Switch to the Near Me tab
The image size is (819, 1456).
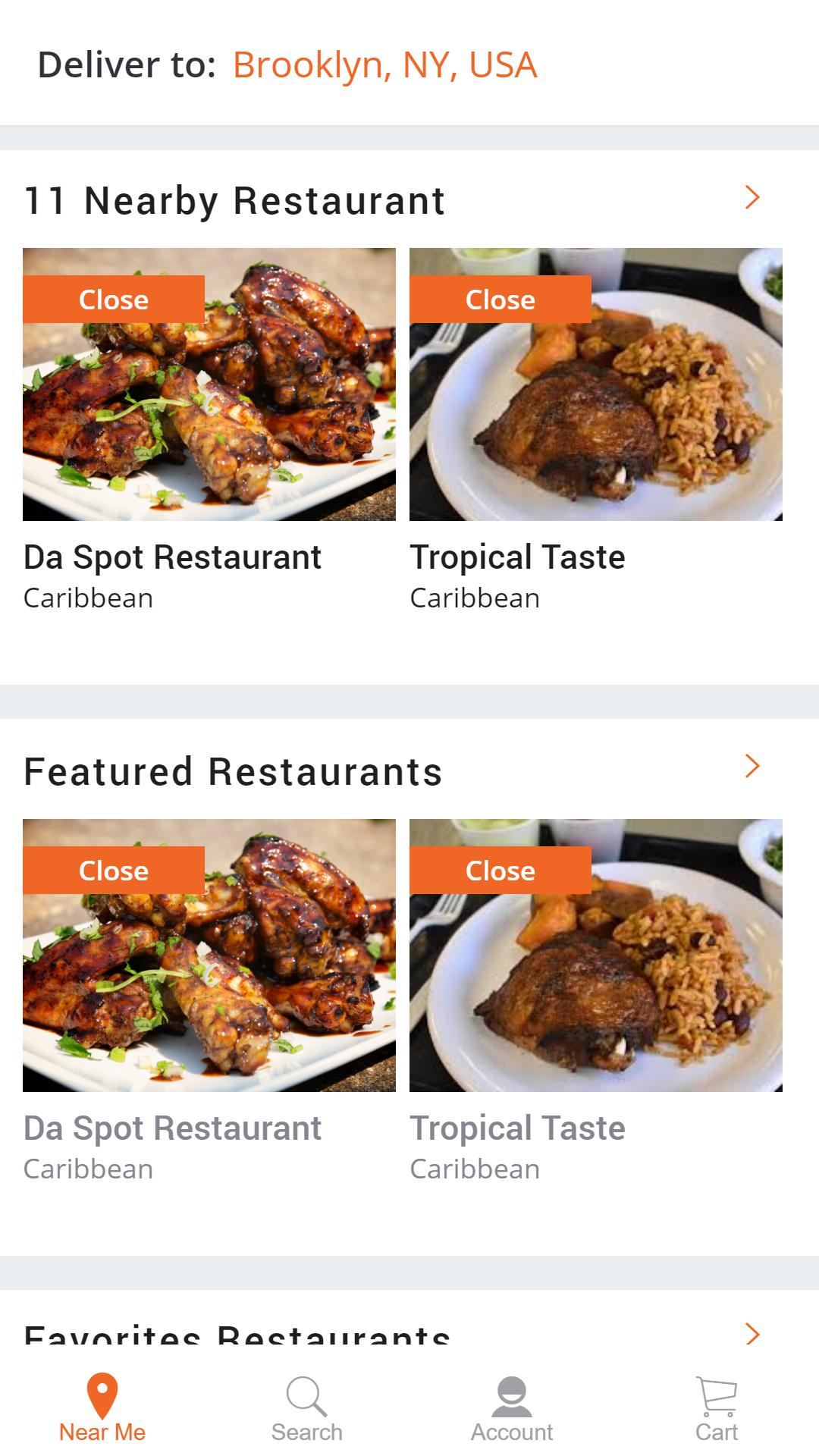pos(102,1407)
